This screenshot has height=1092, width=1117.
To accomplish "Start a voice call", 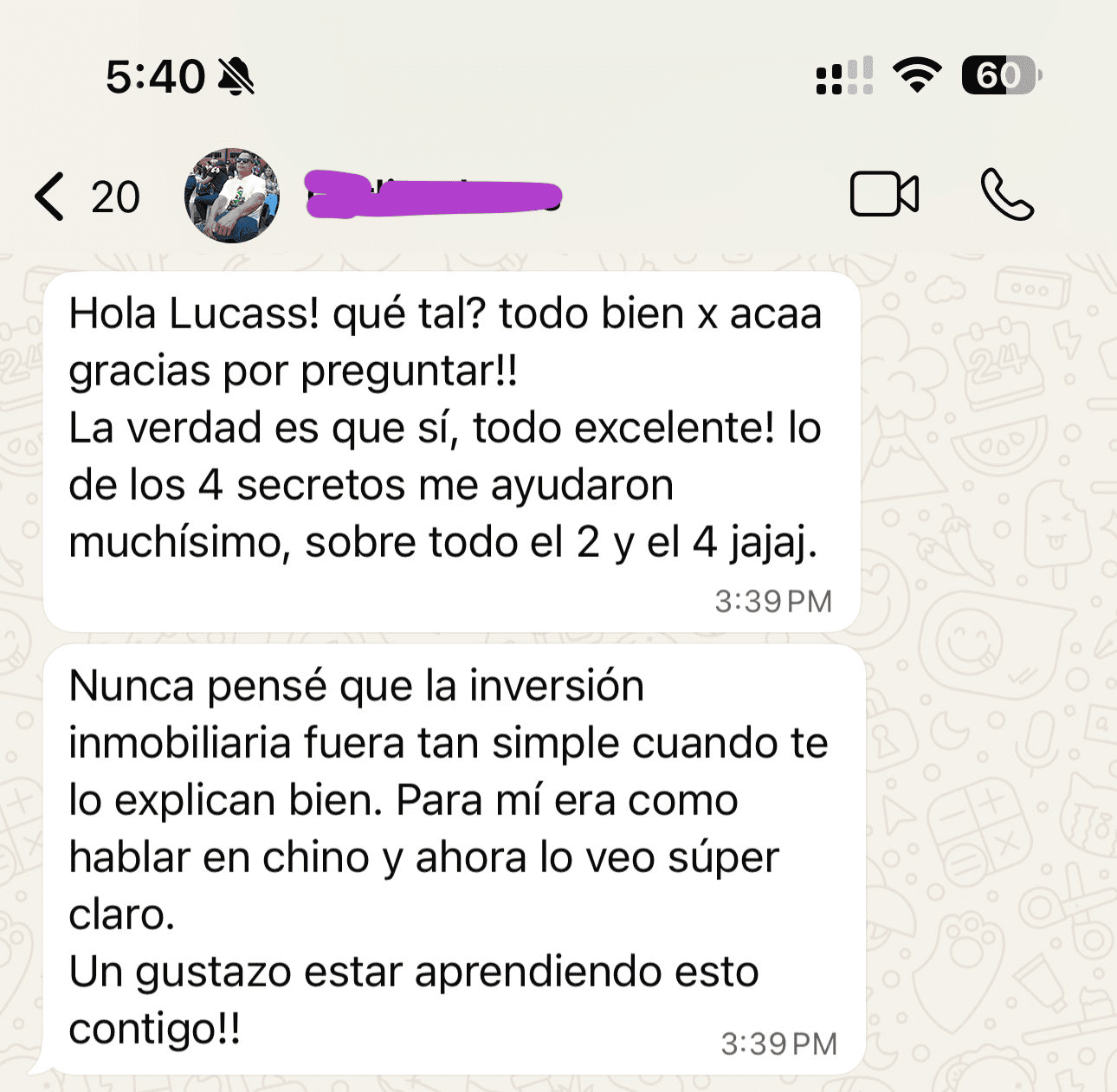I will pyautogui.click(x=1007, y=194).
